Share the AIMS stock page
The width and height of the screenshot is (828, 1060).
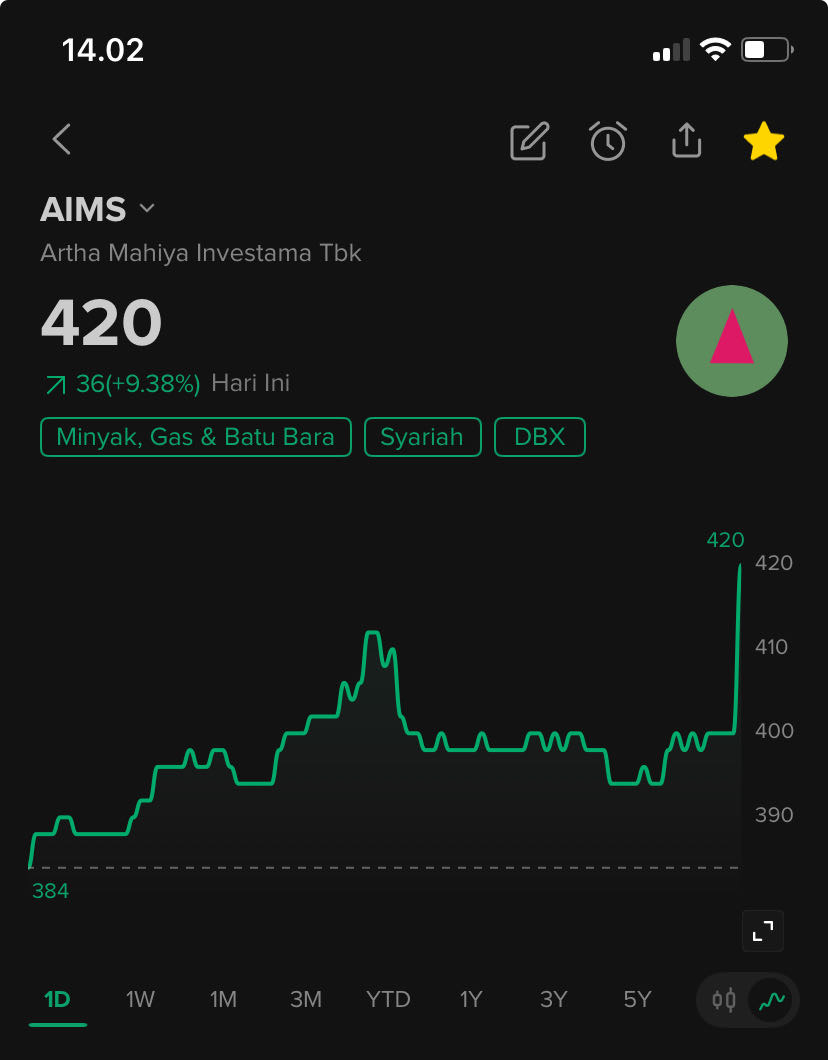(x=686, y=141)
